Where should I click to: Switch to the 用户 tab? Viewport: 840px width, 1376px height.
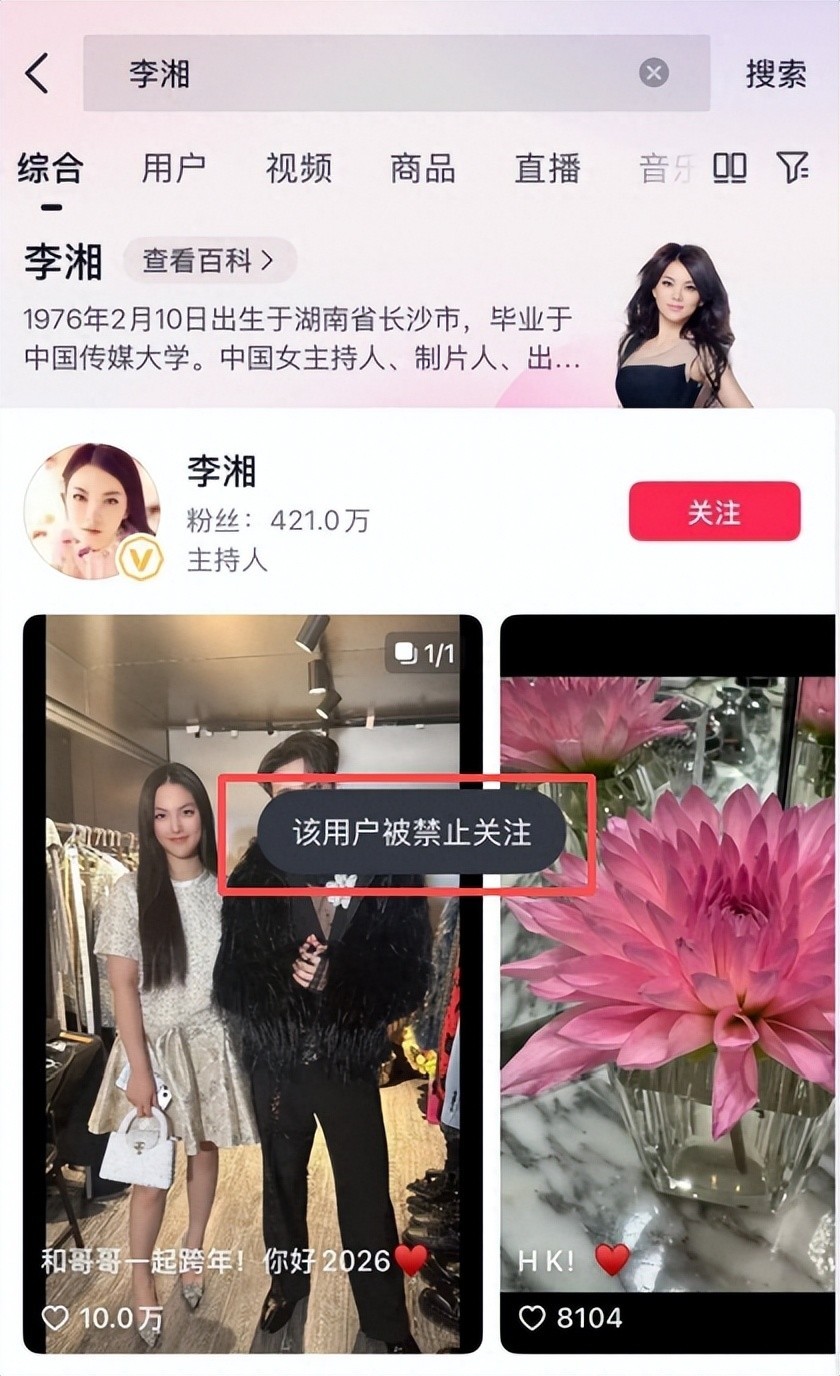(173, 168)
